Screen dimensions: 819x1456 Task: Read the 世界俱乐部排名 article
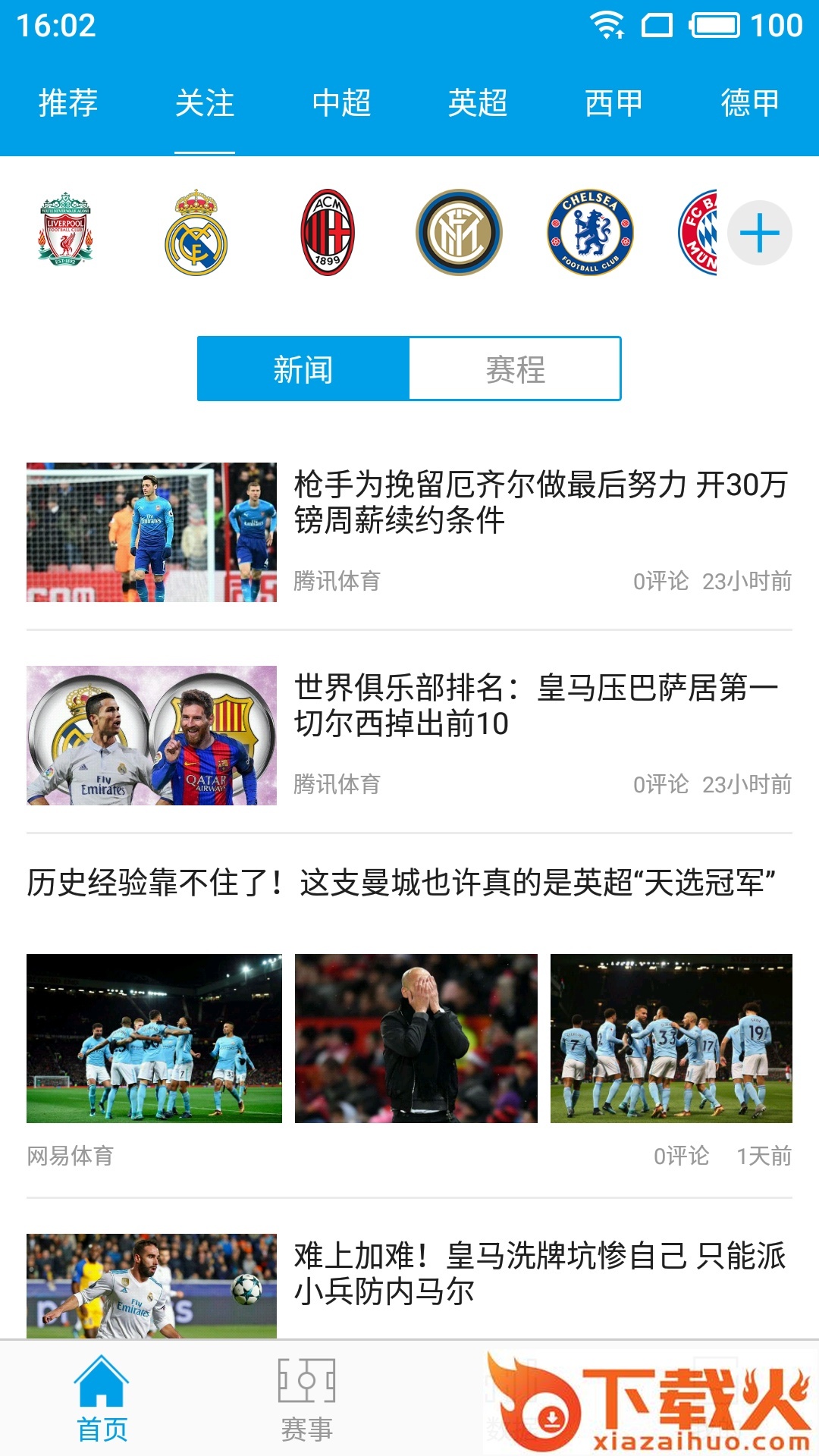click(x=535, y=705)
